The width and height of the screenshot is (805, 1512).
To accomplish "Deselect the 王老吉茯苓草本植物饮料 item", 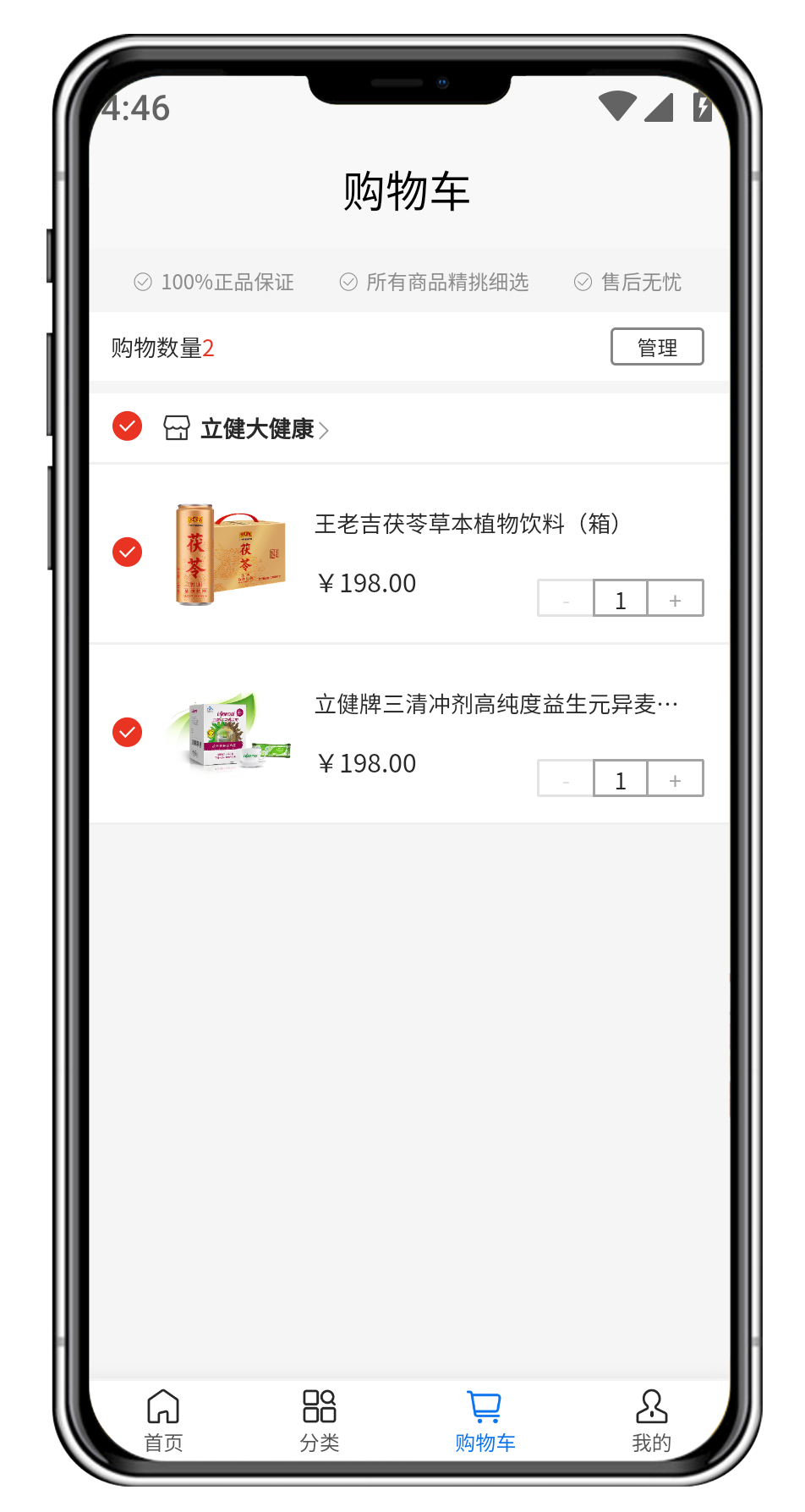I will tap(128, 553).
